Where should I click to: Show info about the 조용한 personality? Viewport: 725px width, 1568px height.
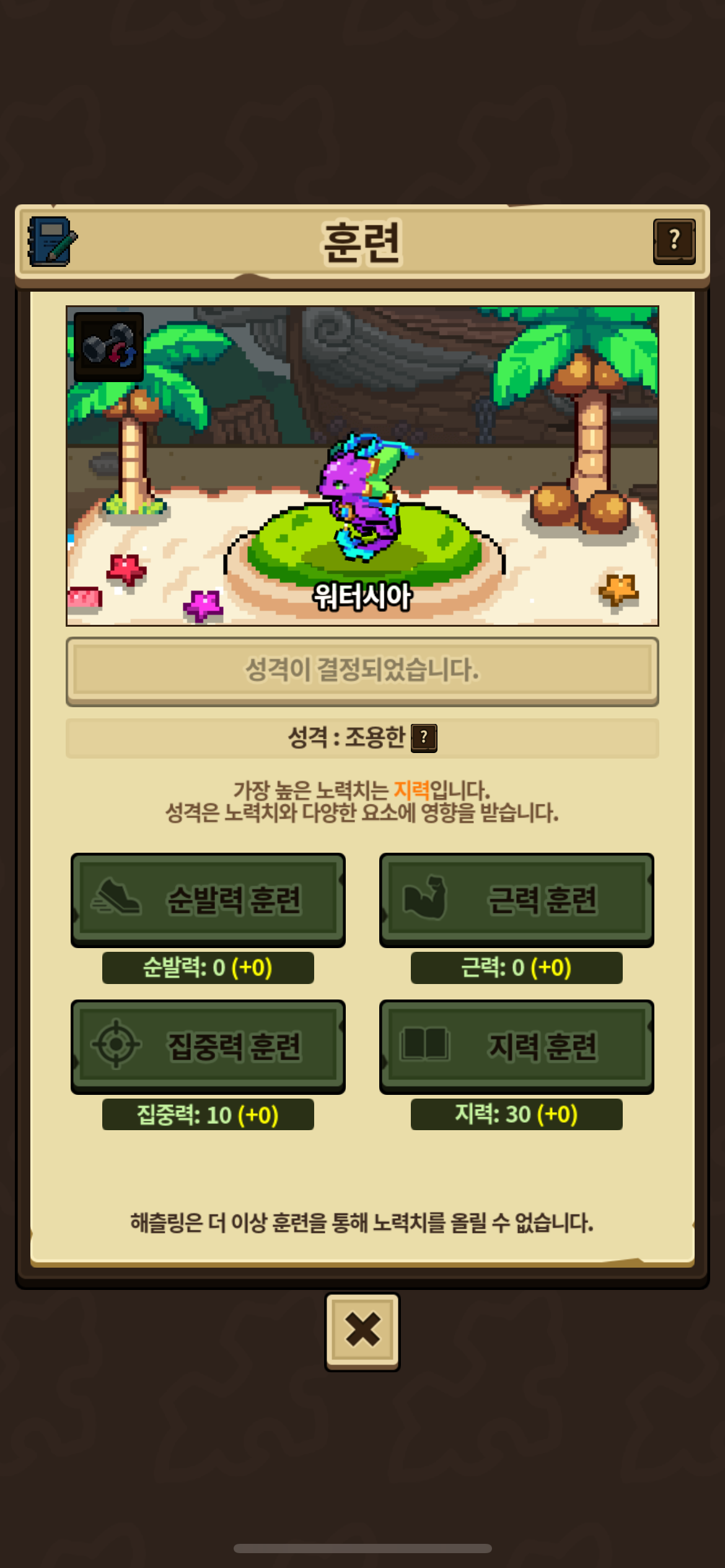tap(424, 738)
